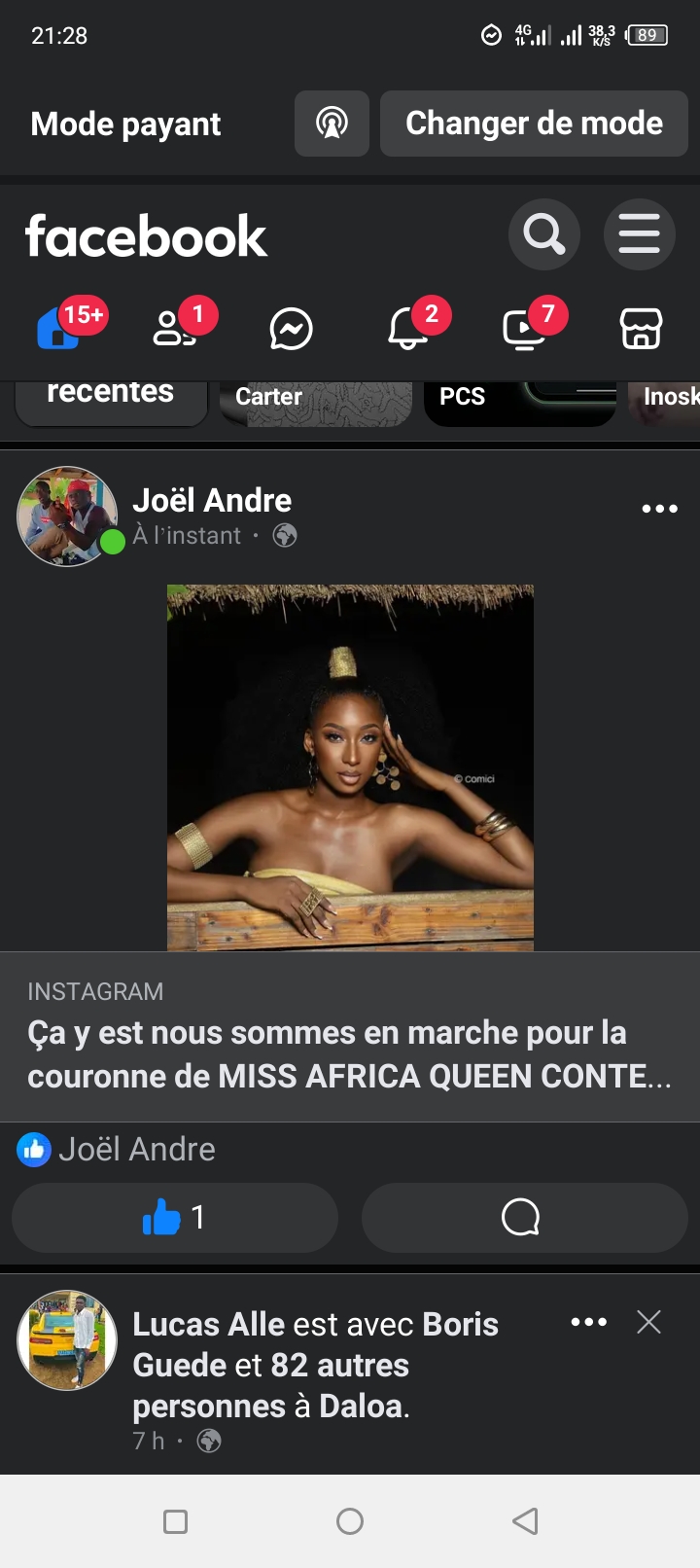700x1568 pixels.
Task: Open options menu on Lucas Alle's post
Action: (x=588, y=1322)
